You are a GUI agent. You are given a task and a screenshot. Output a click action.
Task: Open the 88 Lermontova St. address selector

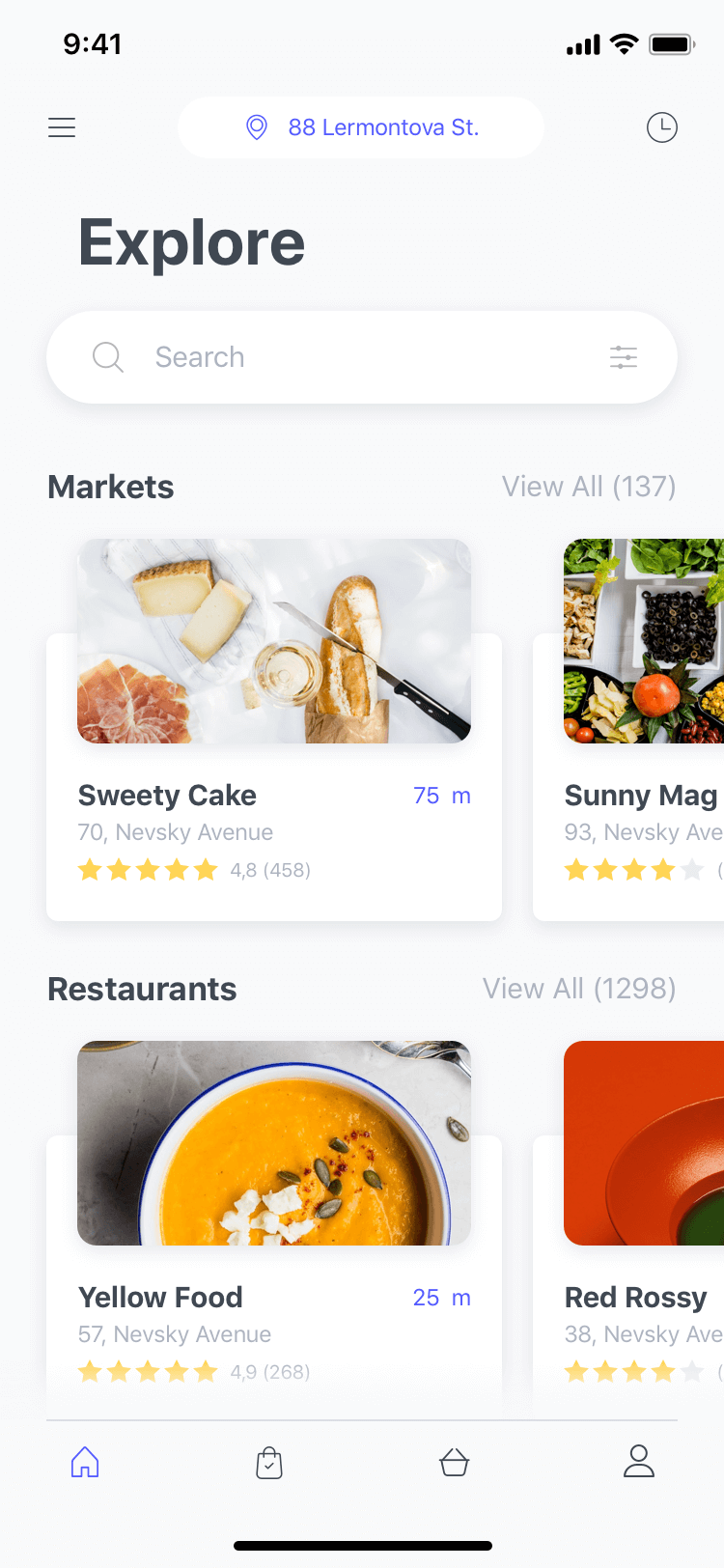click(x=382, y=126)
